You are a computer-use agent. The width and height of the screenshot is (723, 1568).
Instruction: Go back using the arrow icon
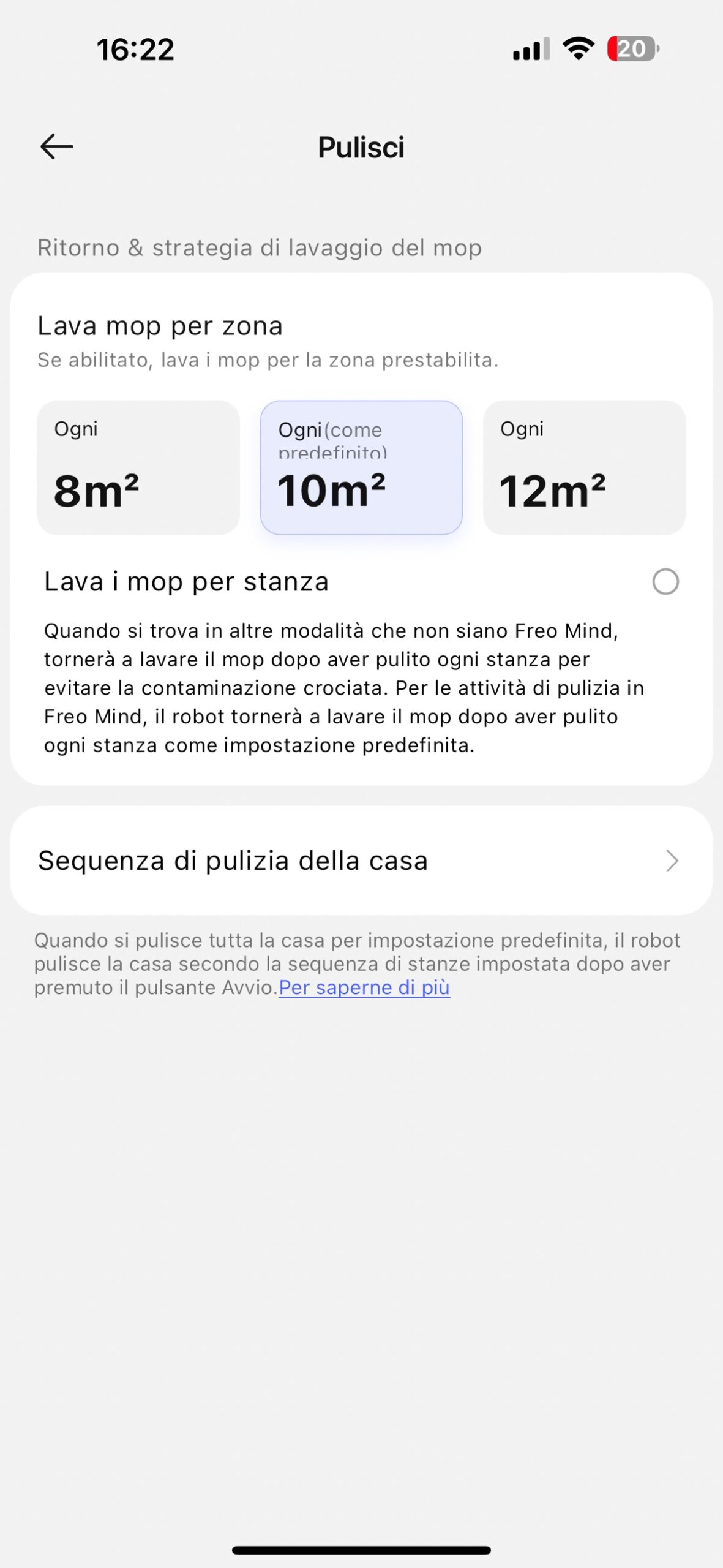click(x=56, y=147)
